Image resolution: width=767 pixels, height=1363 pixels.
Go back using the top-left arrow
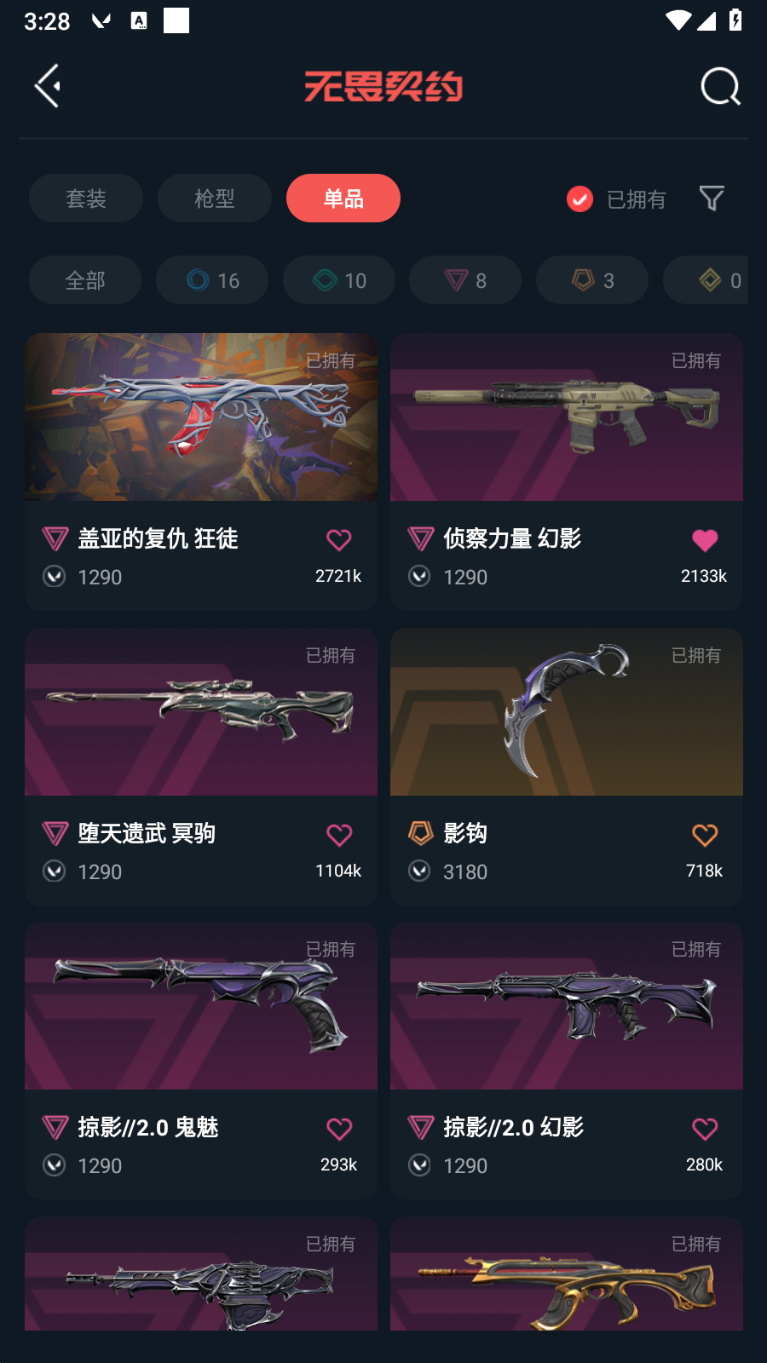(47, 87)
